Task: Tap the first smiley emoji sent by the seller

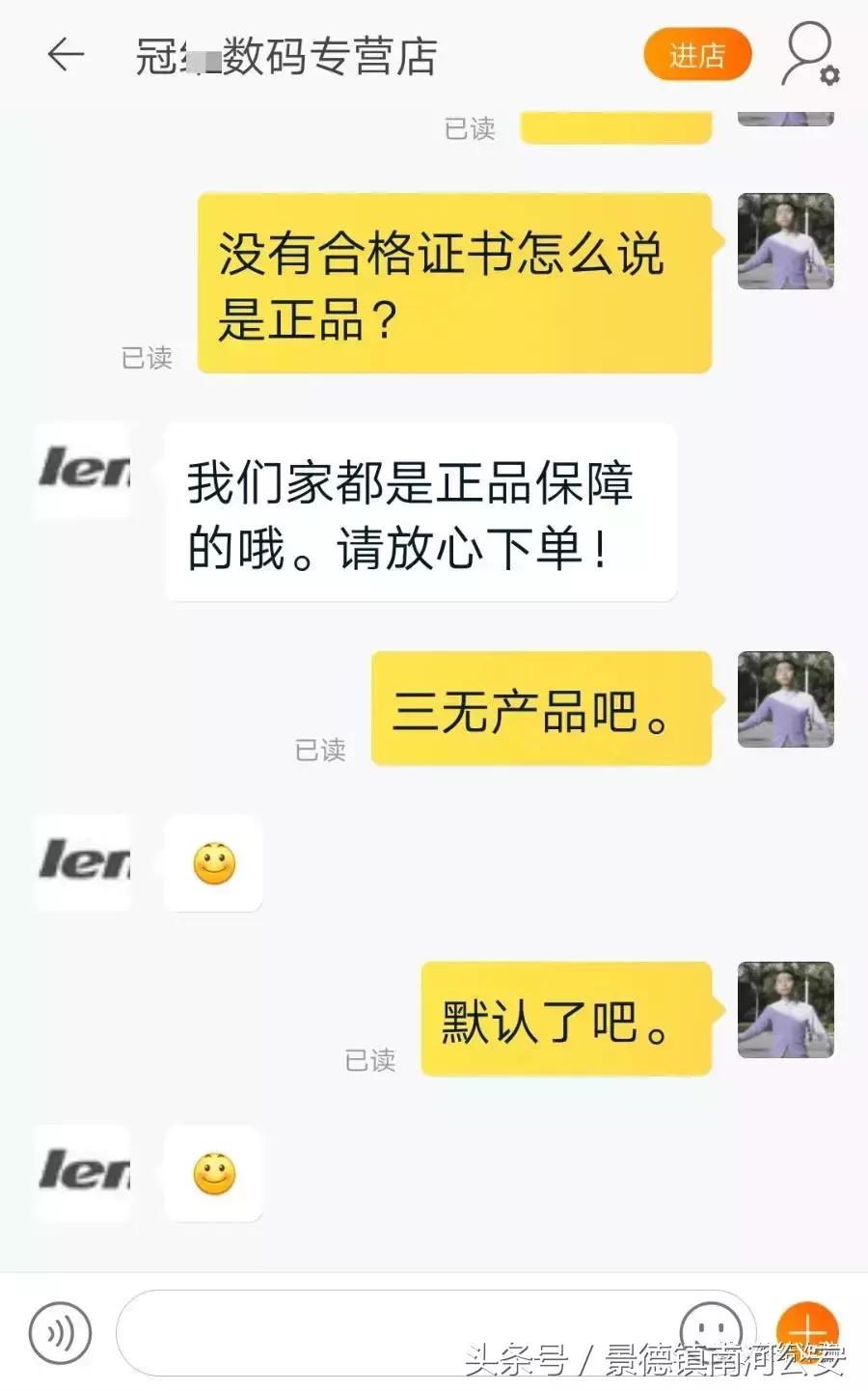Action: 214,865
